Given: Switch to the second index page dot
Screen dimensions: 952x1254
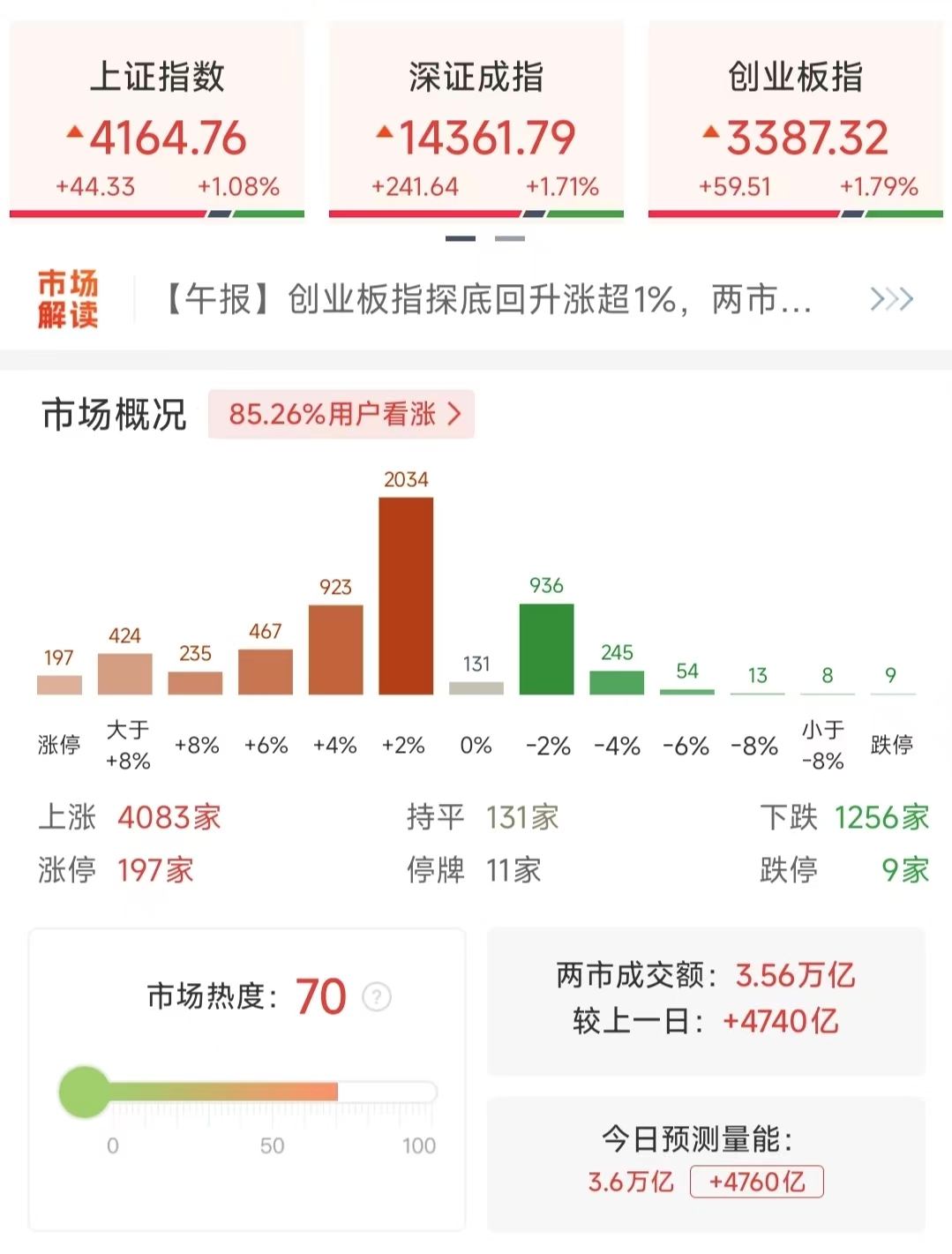Looking at the screenshot, I should click(510, 238).
